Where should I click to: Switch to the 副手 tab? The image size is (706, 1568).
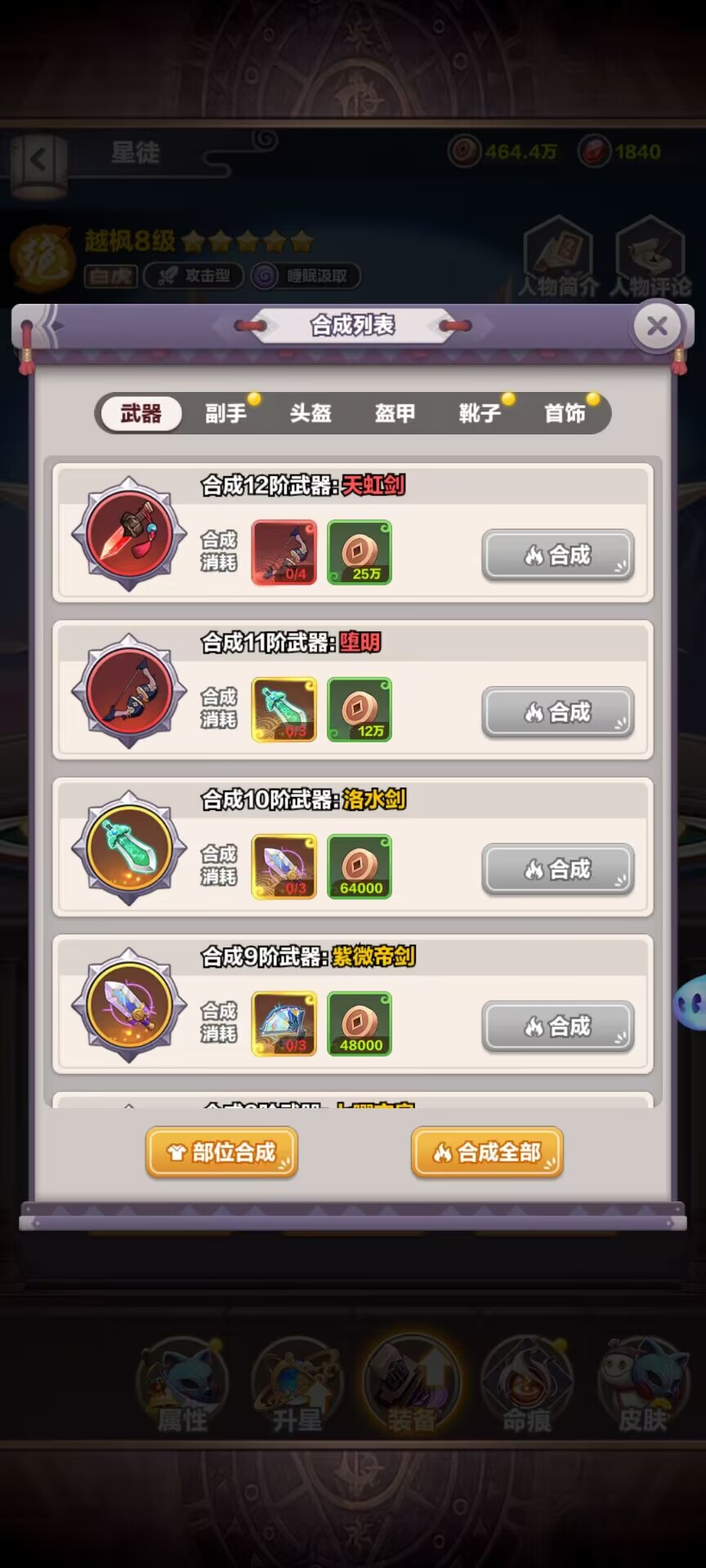(x=226, y=413)
